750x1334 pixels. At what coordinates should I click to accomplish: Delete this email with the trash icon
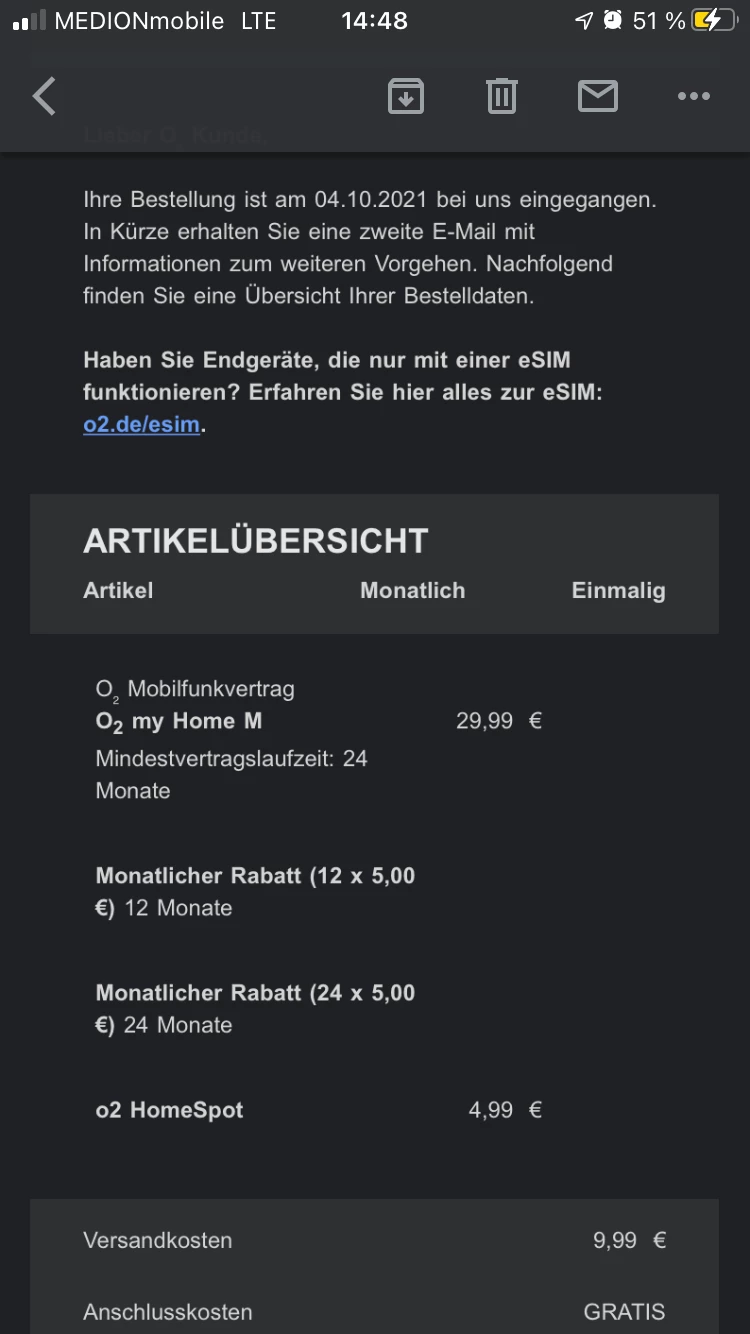(x=501, y=96)
